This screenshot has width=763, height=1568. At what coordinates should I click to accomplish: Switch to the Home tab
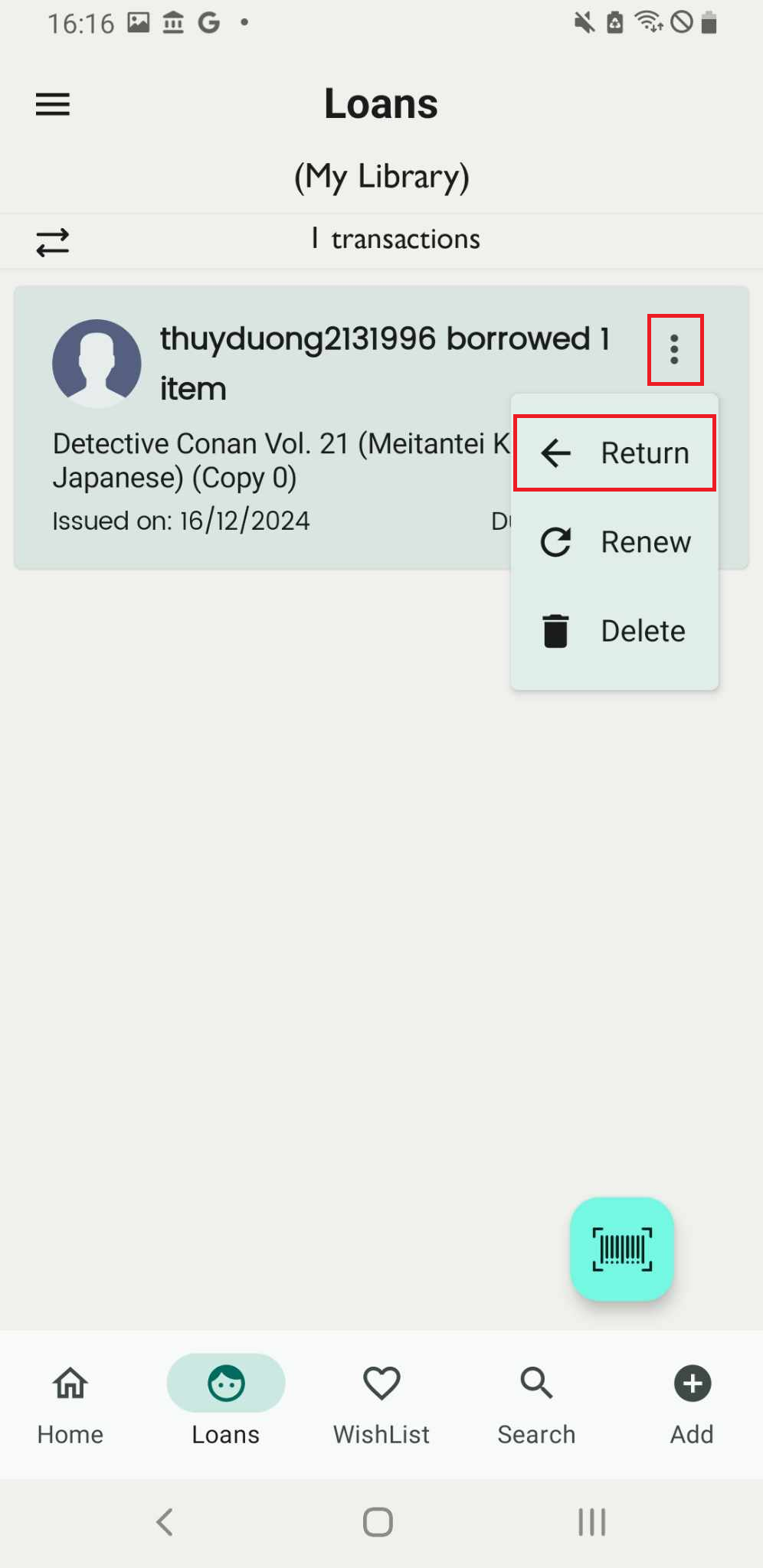(70, 1405)
